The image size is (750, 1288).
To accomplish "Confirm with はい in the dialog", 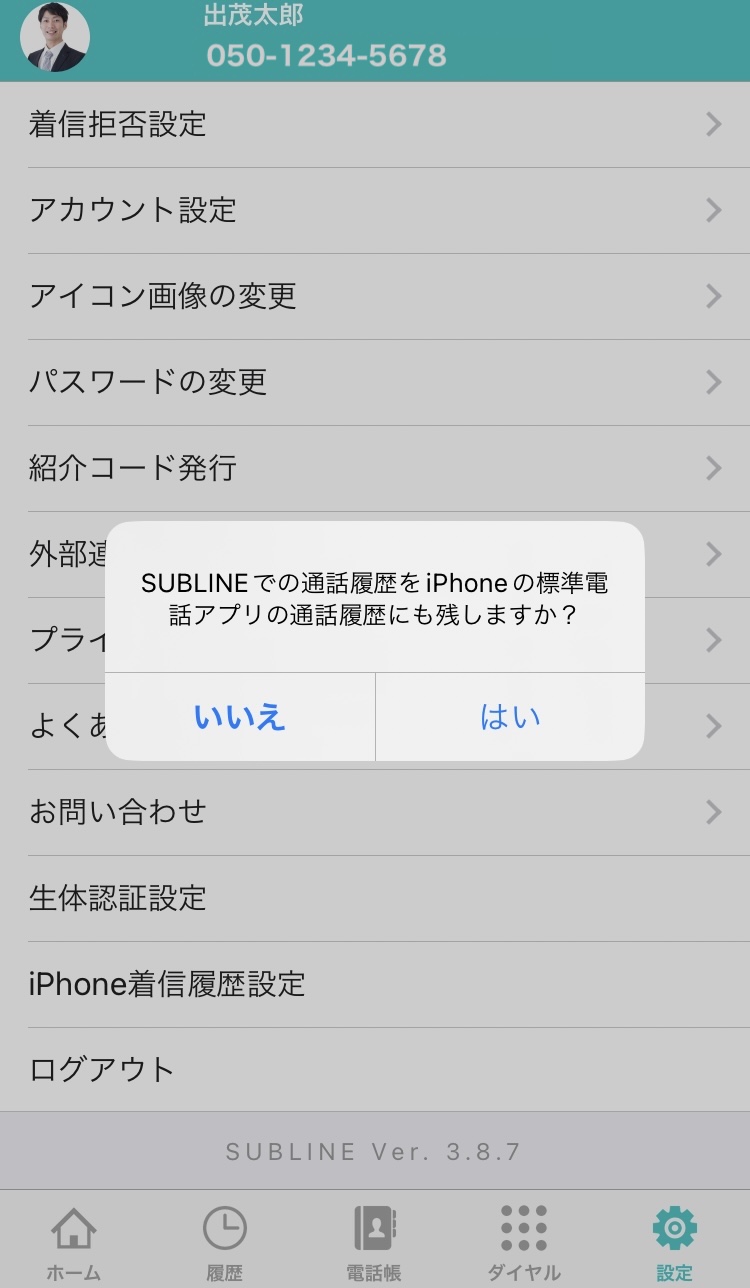I will point(509,717).
